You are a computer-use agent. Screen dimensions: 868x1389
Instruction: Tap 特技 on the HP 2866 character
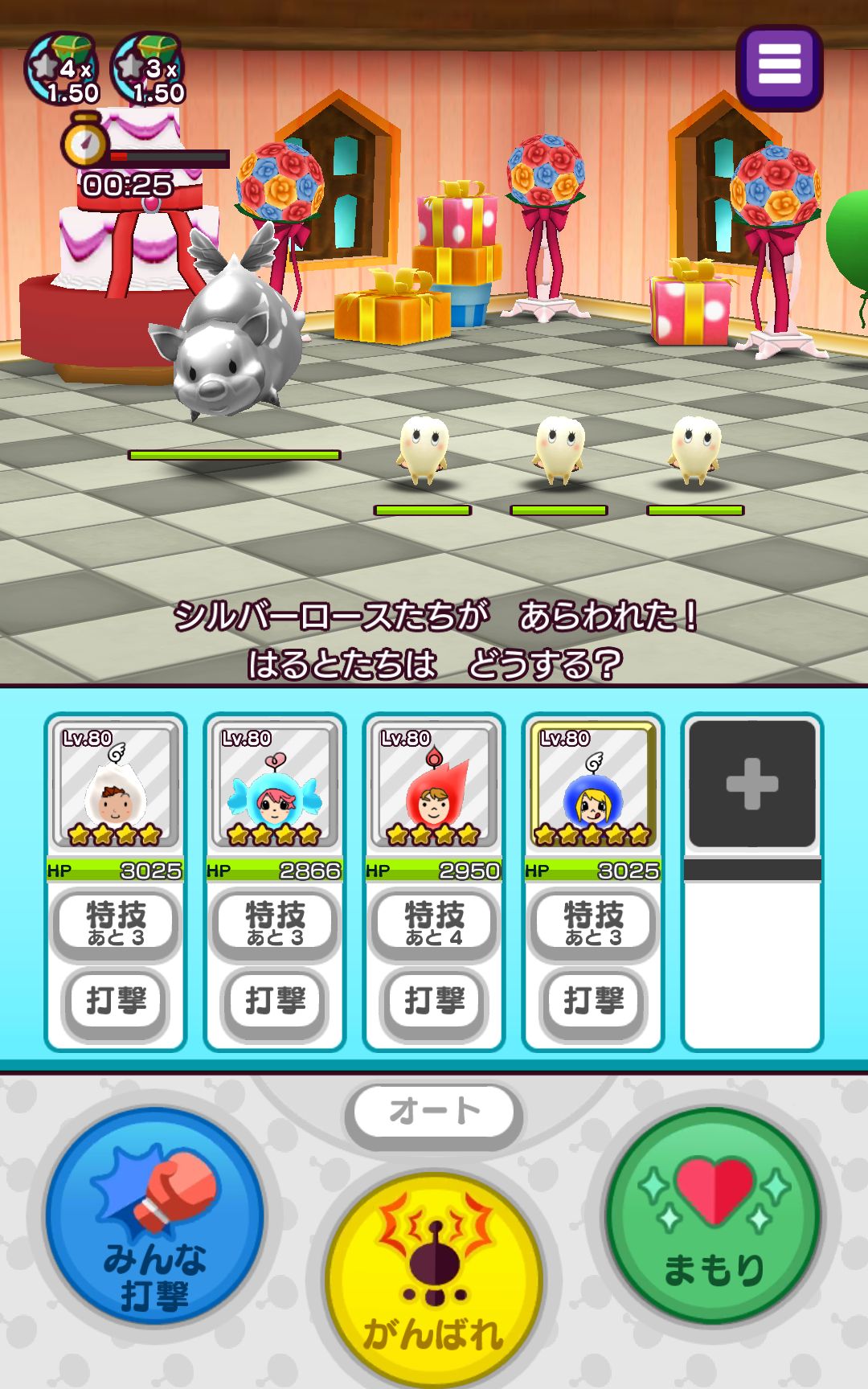click(275, 922)
